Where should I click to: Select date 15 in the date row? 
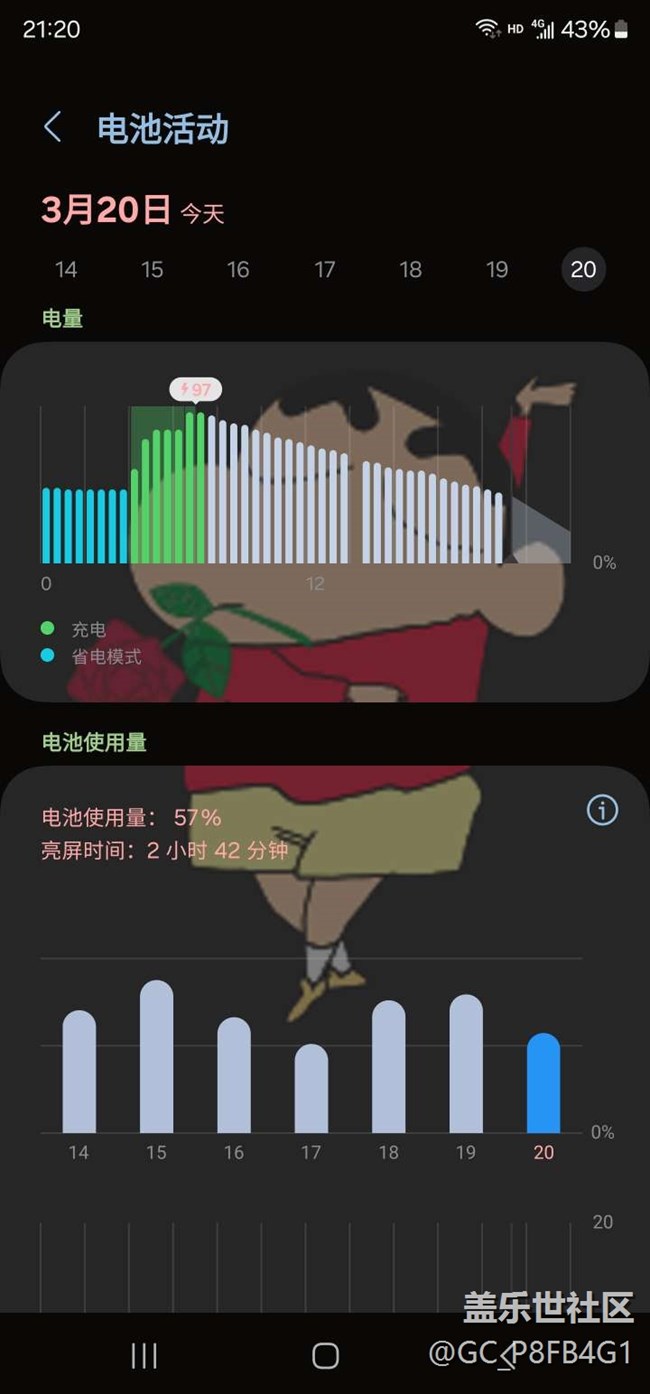152,269
